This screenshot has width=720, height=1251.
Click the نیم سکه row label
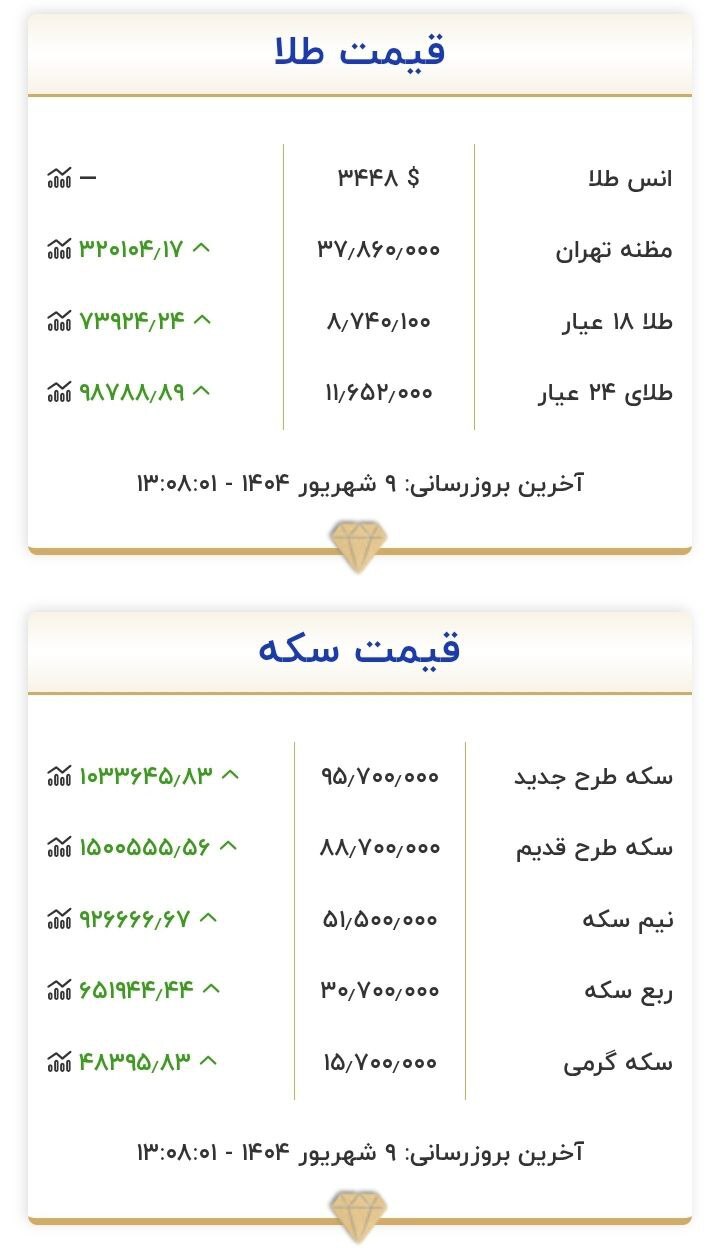click(x=629, y=918)
